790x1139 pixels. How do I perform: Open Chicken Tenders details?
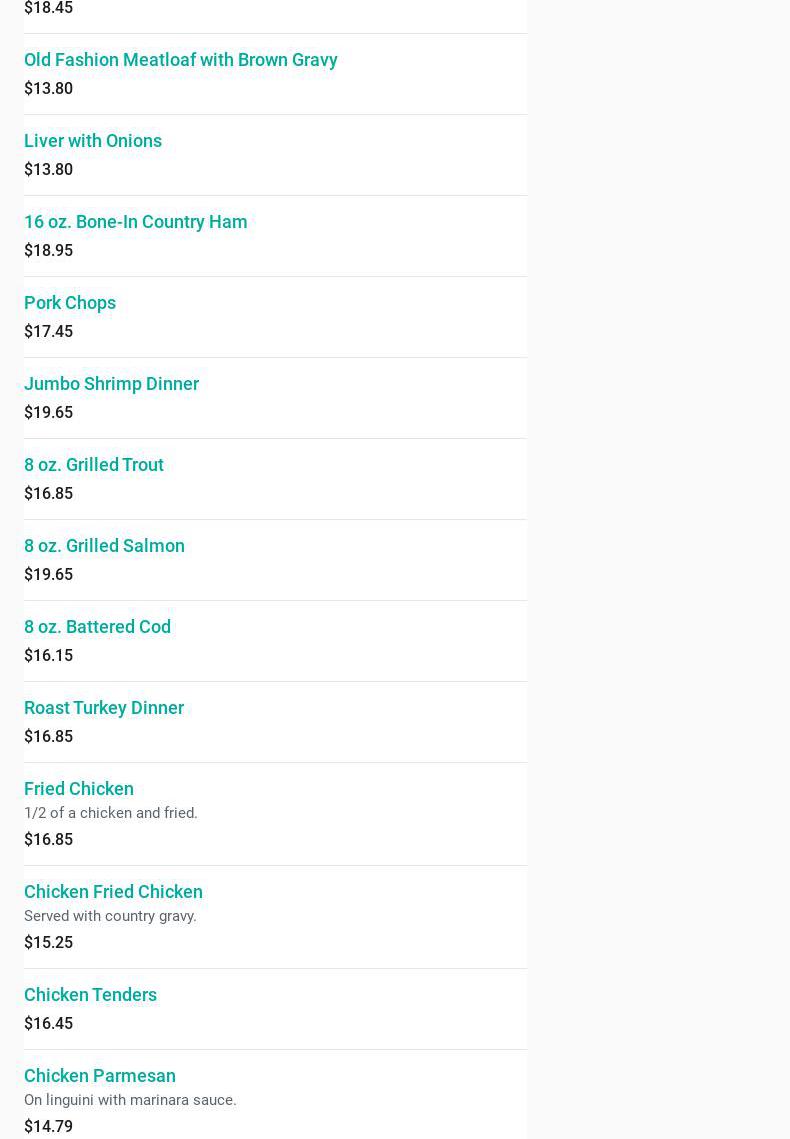coord(90,995)
